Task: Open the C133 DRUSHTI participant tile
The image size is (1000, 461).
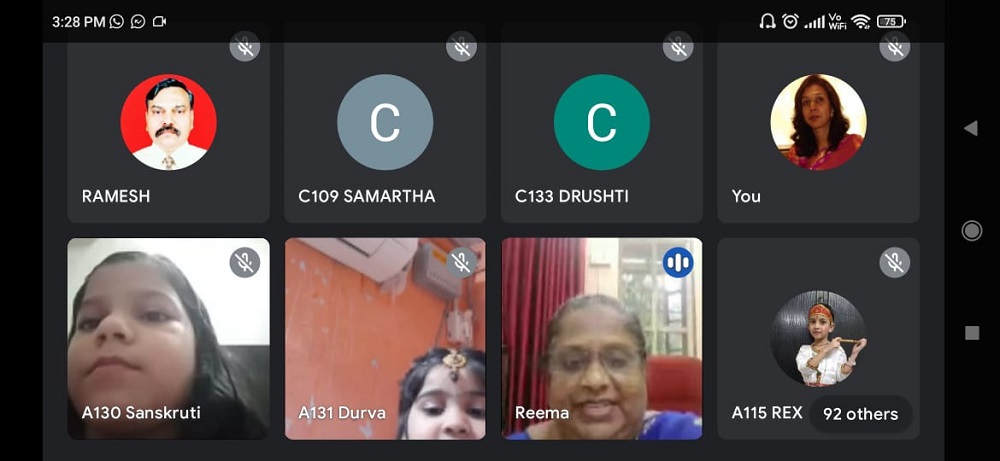Action: pos(601,130)
